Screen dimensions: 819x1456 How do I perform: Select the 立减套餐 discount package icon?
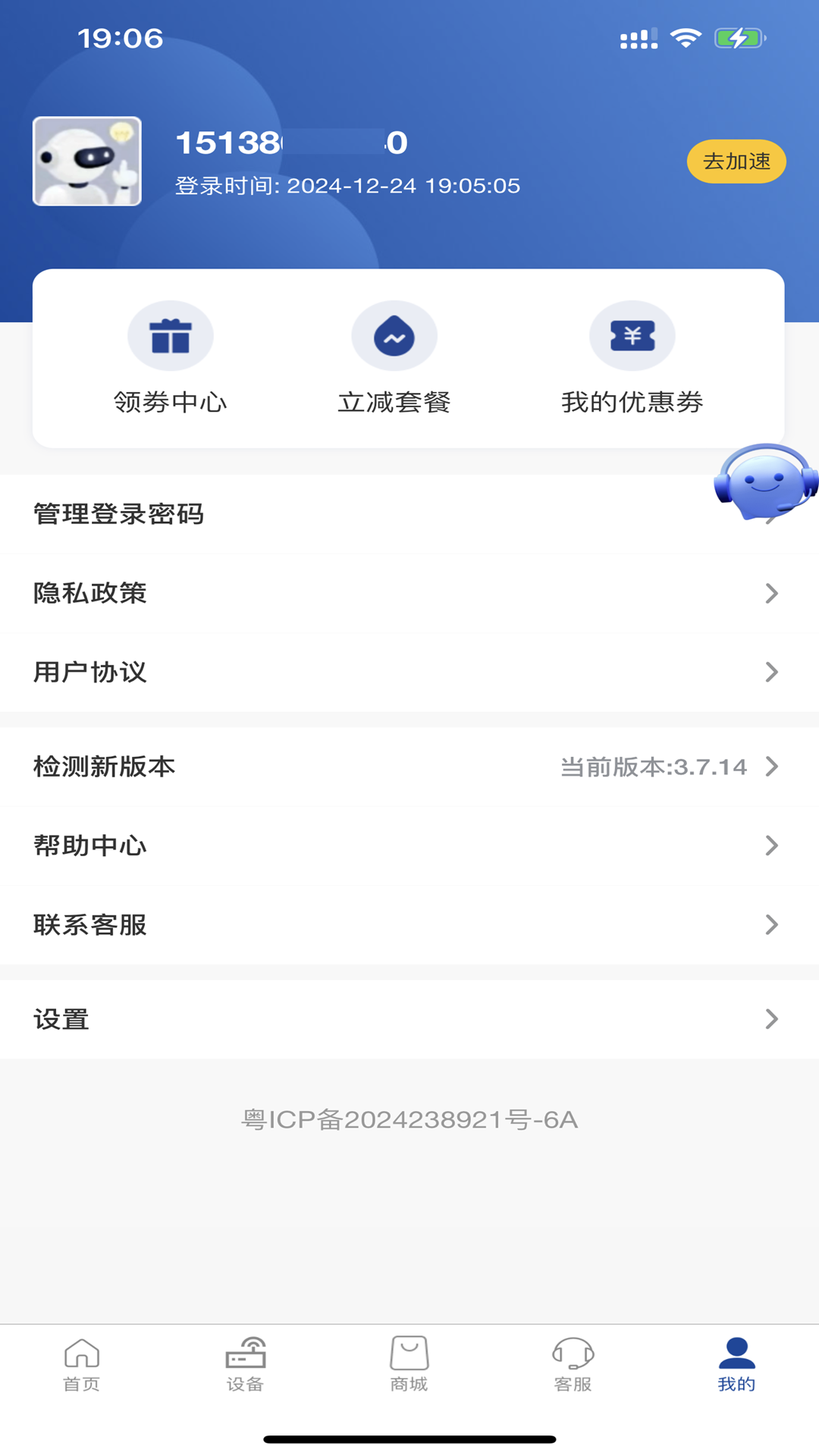coord(394,334)
